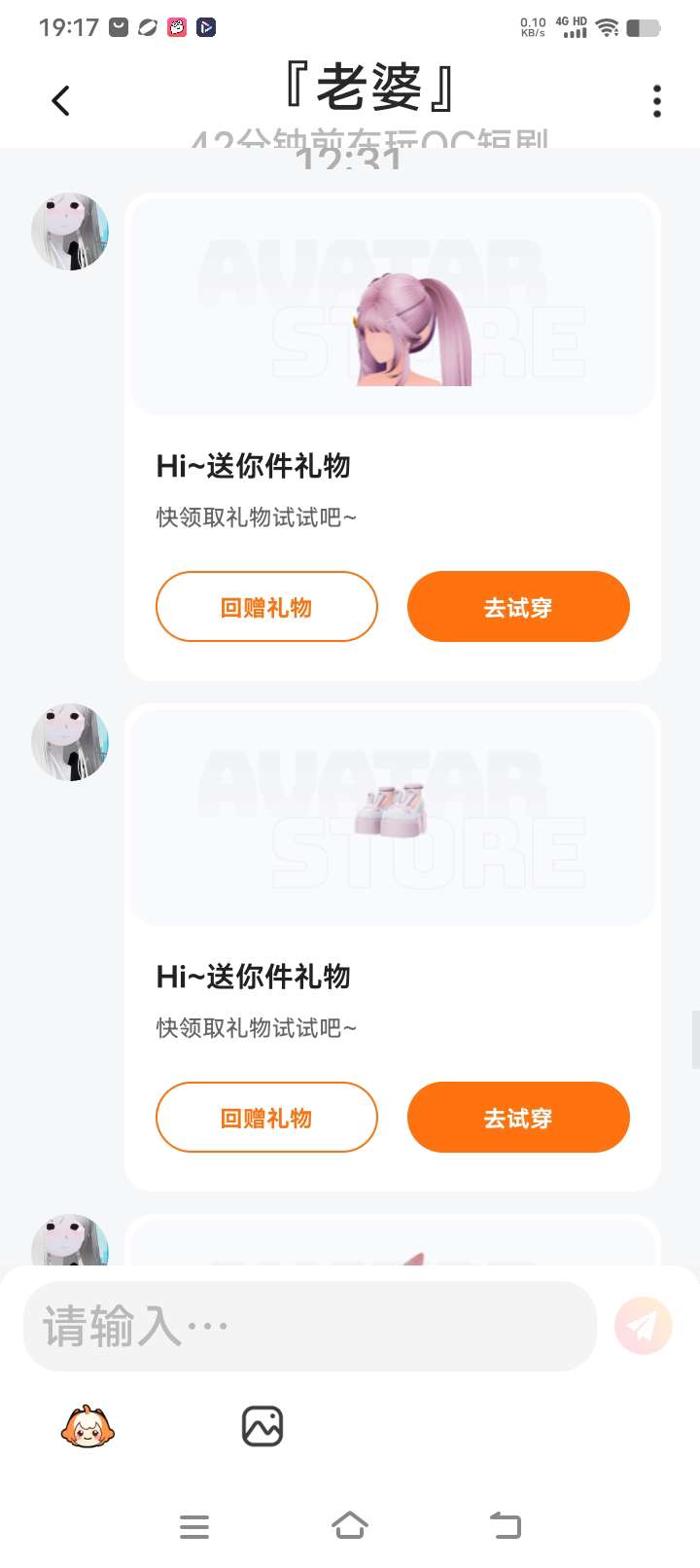Viewport: 700px width, 1568px height.
Task: Attach a picture from gallery
Action: click(x=262, y=1427)
